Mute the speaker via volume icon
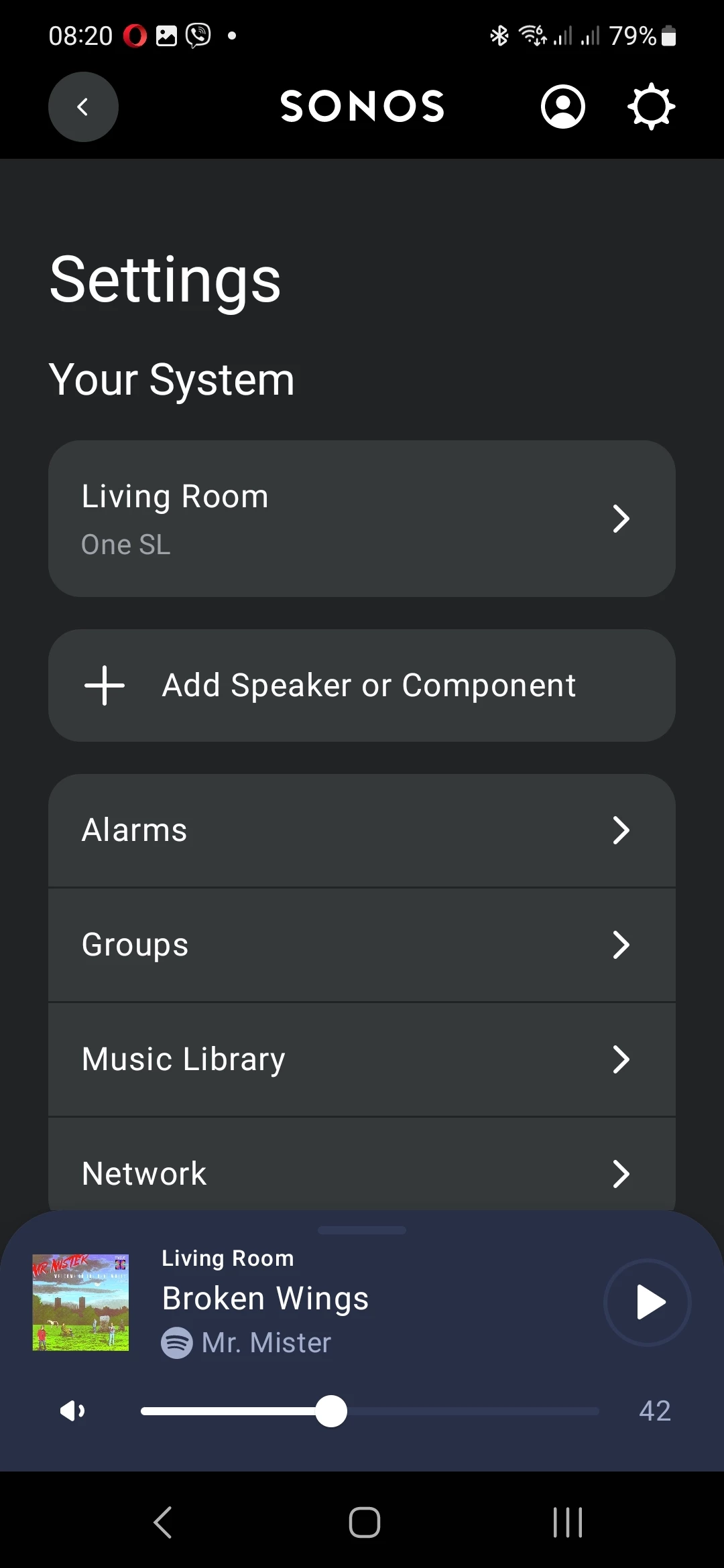This screenshot has height=1568, width=724. [72, 1411]
